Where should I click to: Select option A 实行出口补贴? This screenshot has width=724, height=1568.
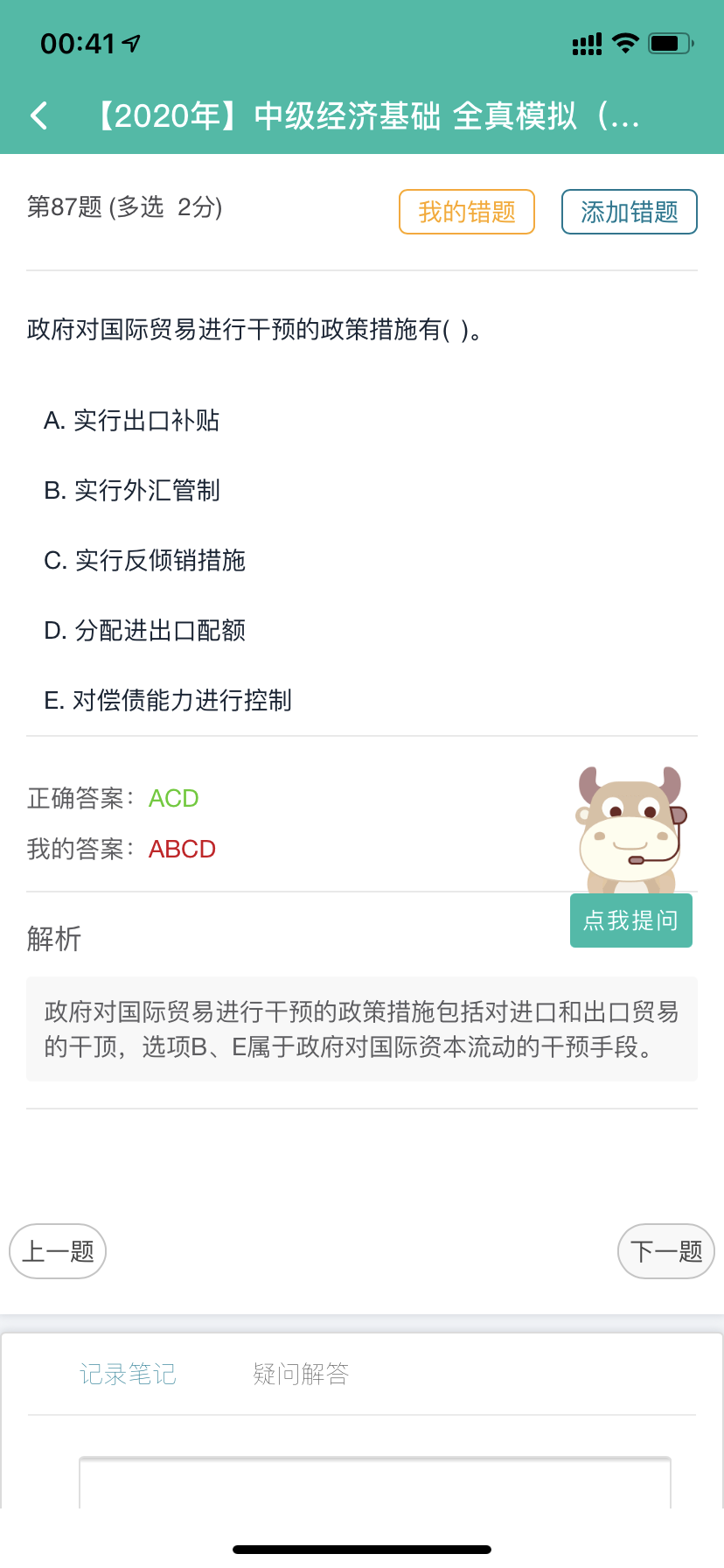pos(131,421)
